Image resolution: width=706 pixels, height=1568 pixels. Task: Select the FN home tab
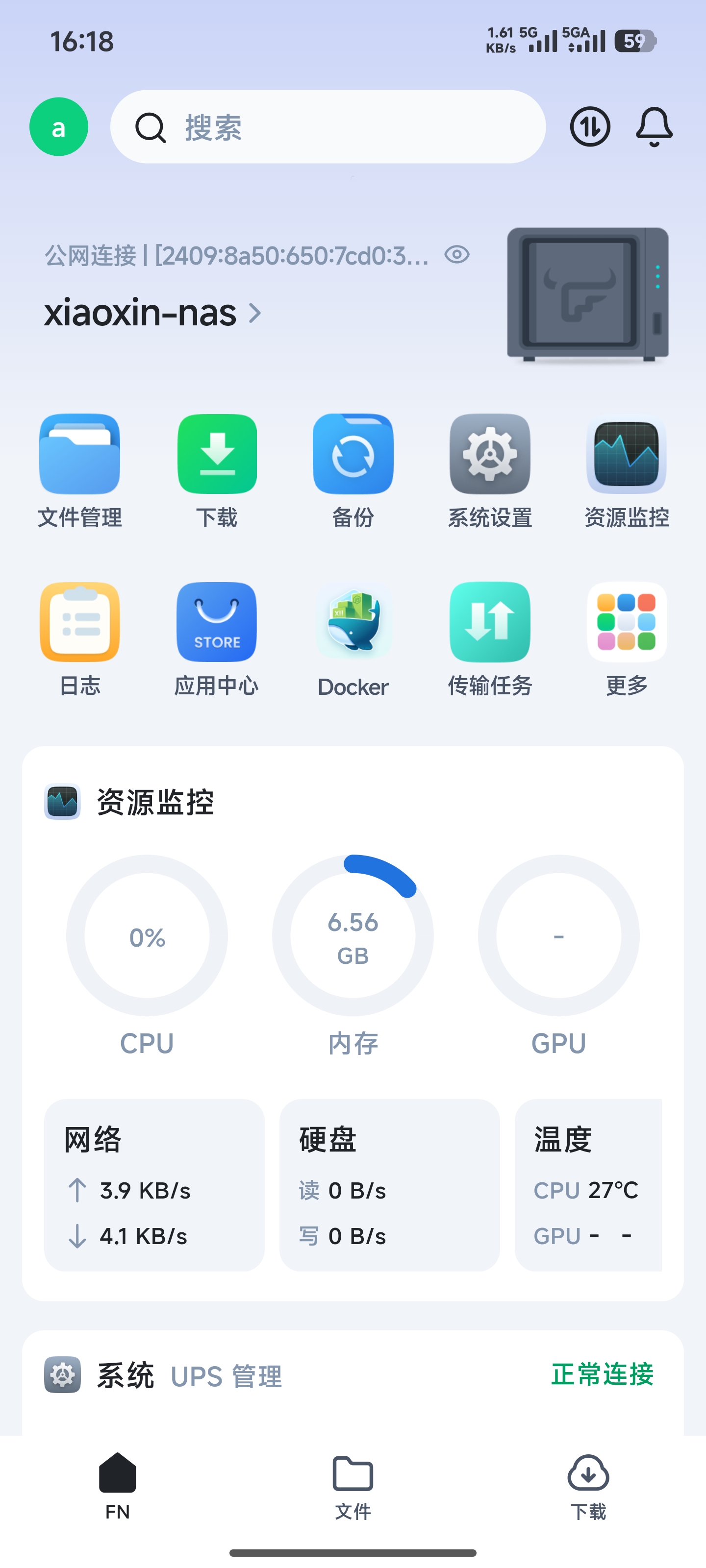[118, 1486]
